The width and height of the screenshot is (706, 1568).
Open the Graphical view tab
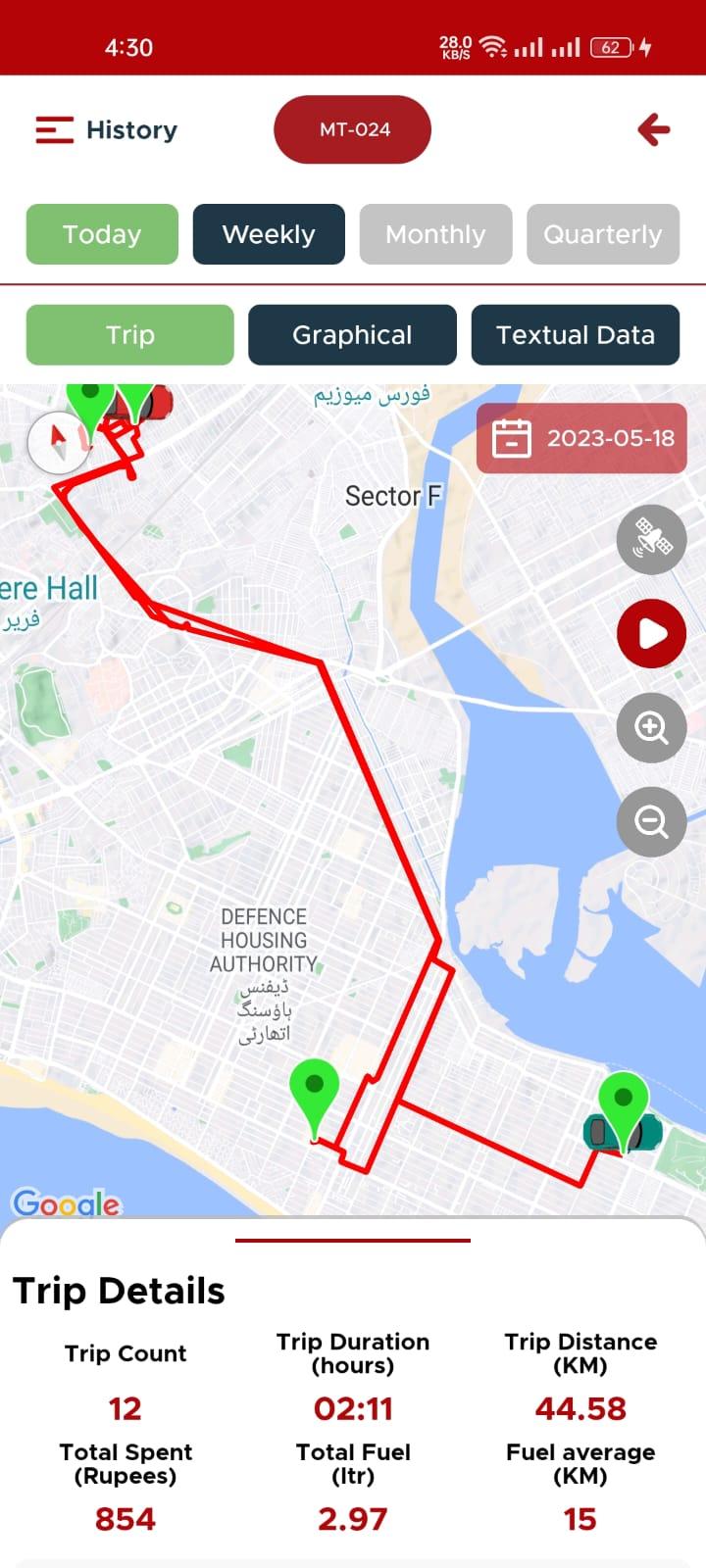[352, 335]
